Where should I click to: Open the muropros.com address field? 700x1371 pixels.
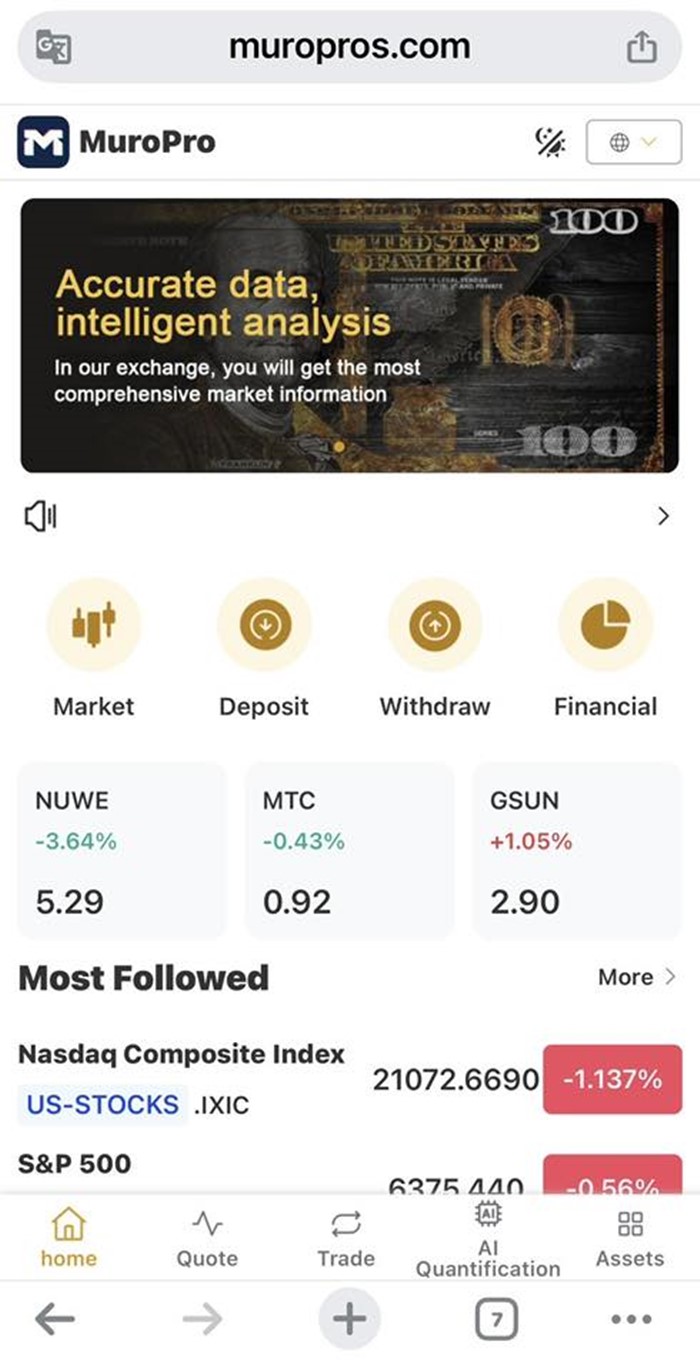[349, 46]
